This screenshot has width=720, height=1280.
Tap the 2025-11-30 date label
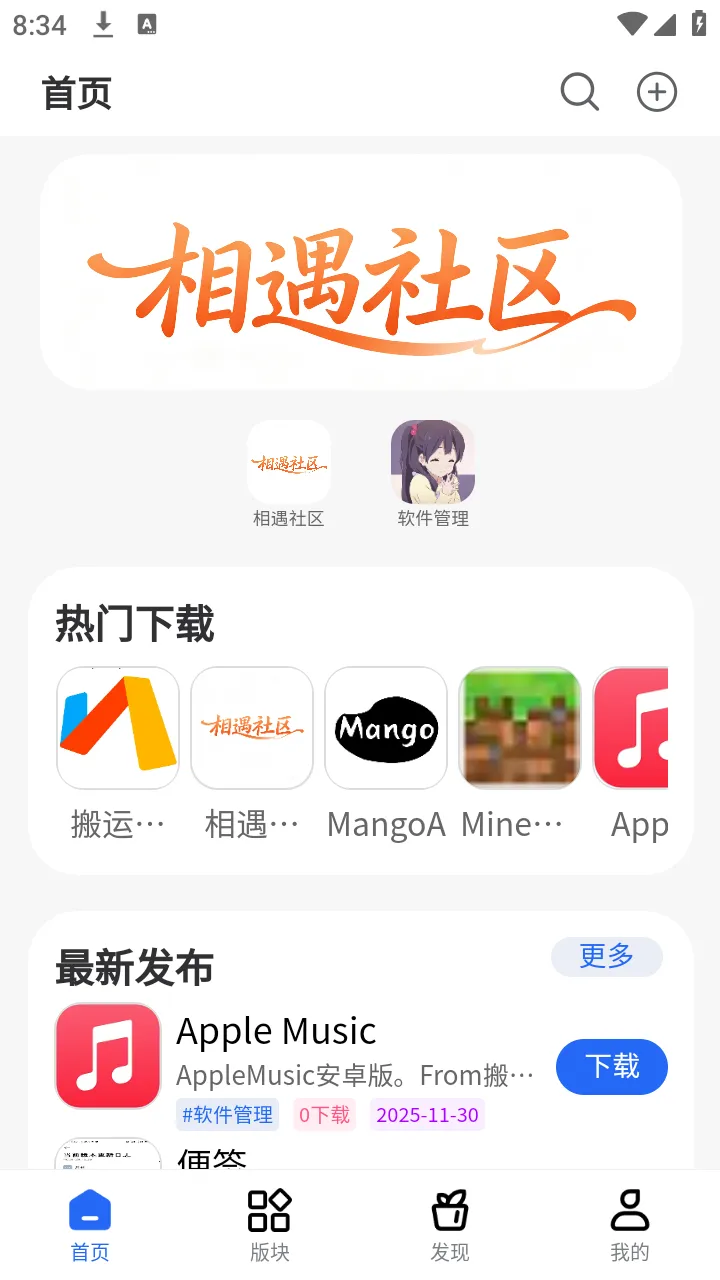coord(427,1114)
